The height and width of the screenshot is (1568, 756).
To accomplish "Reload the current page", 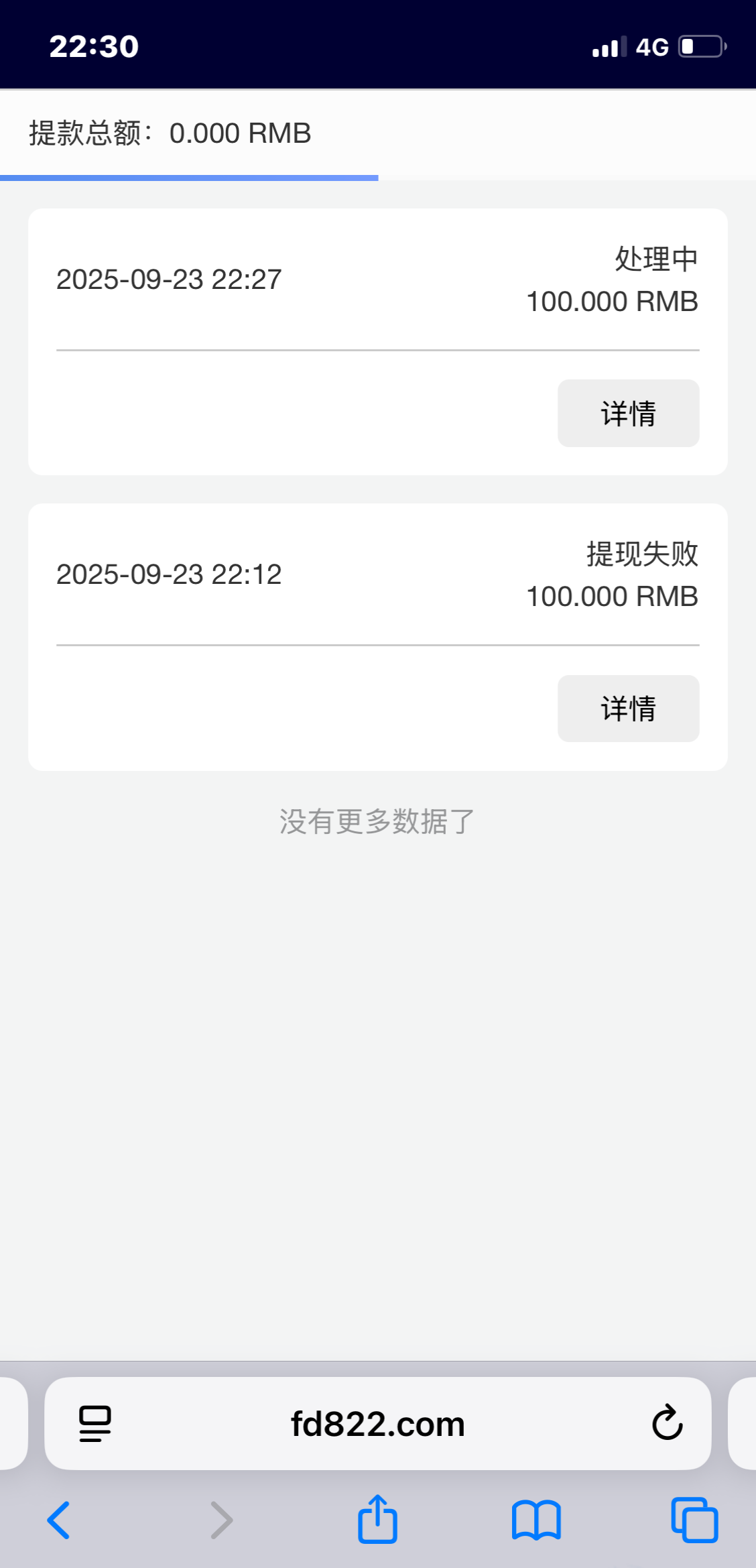I will (x=667, y=1423).
